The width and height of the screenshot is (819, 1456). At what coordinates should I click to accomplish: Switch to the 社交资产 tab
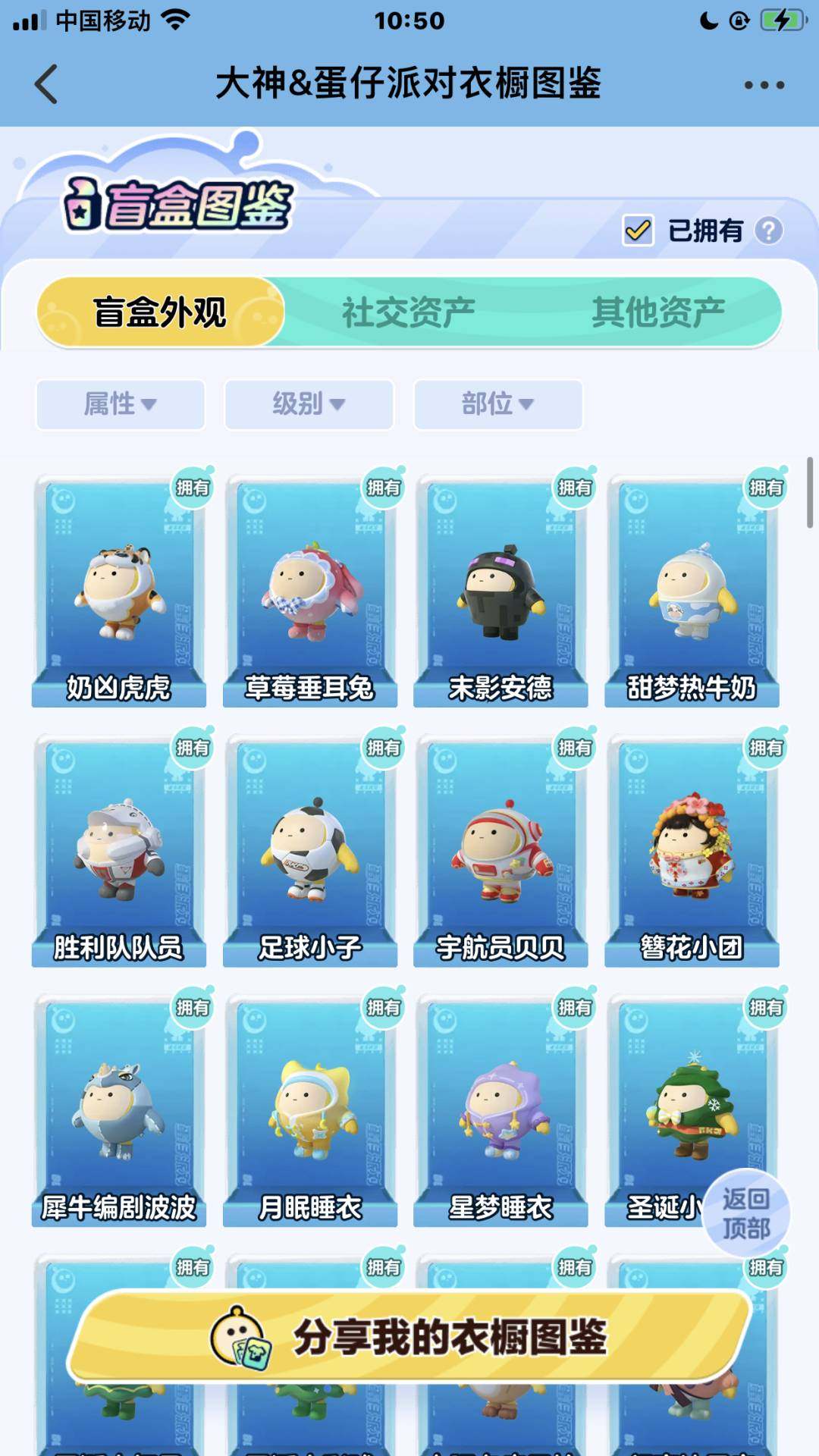409,309
